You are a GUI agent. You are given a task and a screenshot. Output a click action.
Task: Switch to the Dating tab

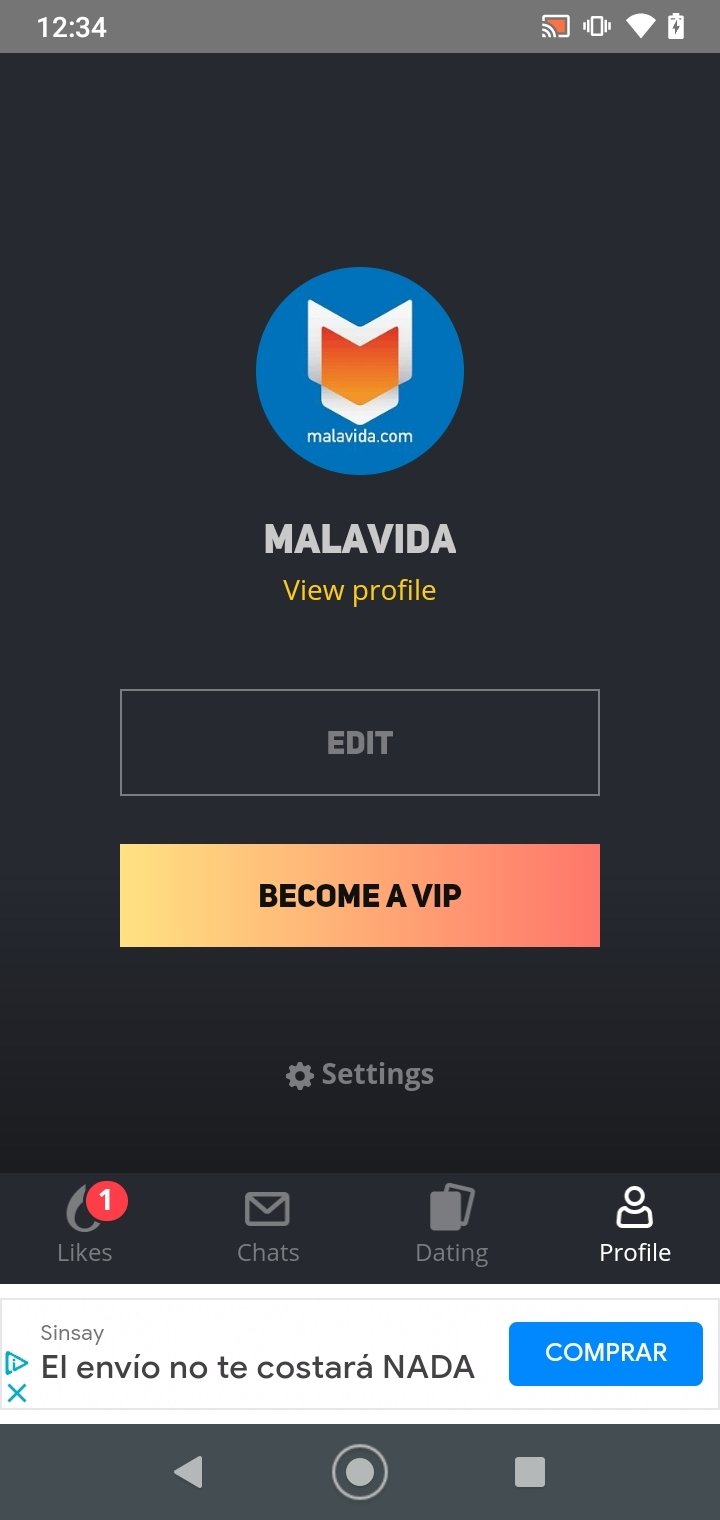coord(452,1227)
